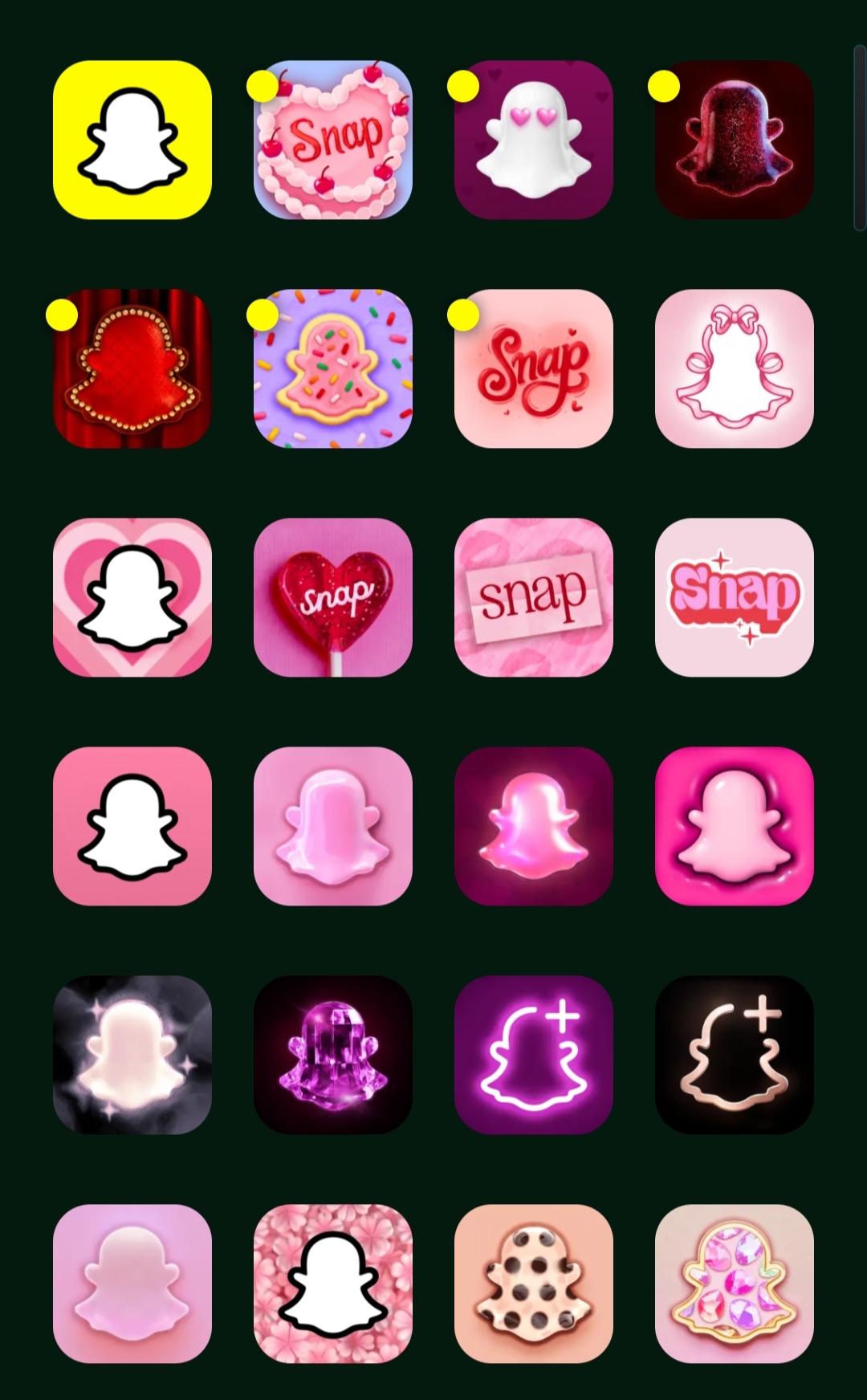Pick the pink gemstone ghost icon
Screen dimensions: 867x1400
point(735,1284)
